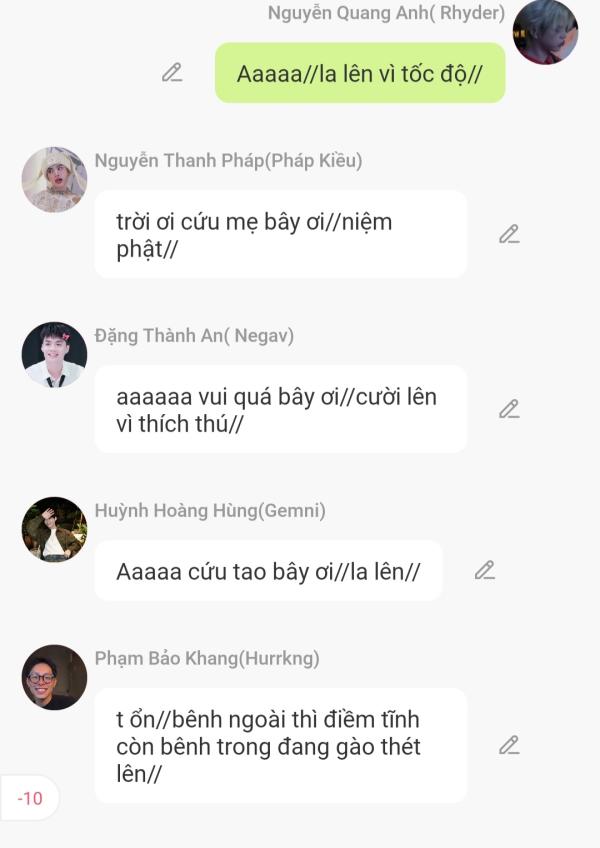
Task: Edit Rhyder's message 'Aaaaa//la lên vì tốc độ//'
Action: pos(172,72)
